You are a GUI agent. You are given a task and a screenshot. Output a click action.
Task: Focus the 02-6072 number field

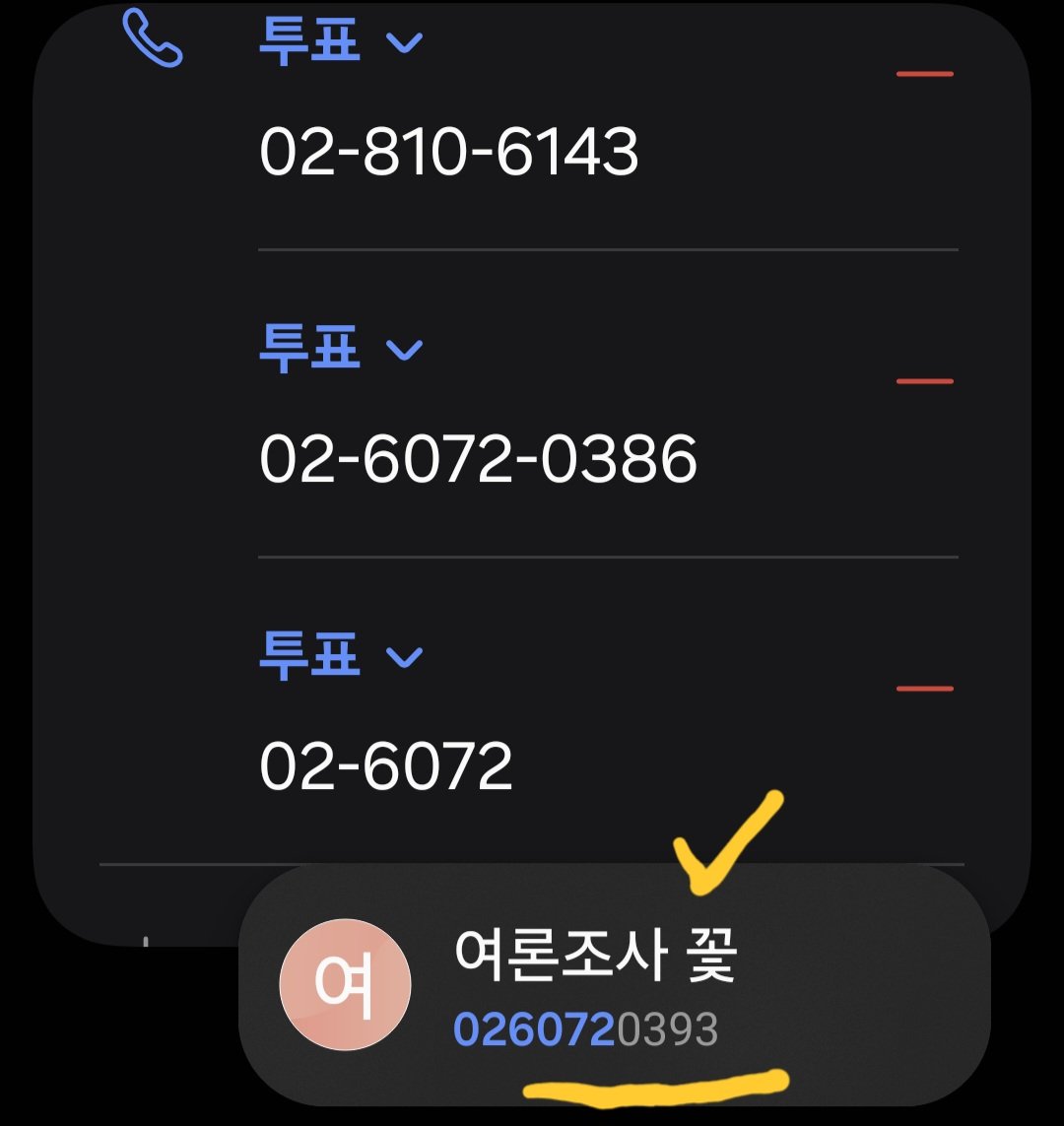click(x=386, y=766)
